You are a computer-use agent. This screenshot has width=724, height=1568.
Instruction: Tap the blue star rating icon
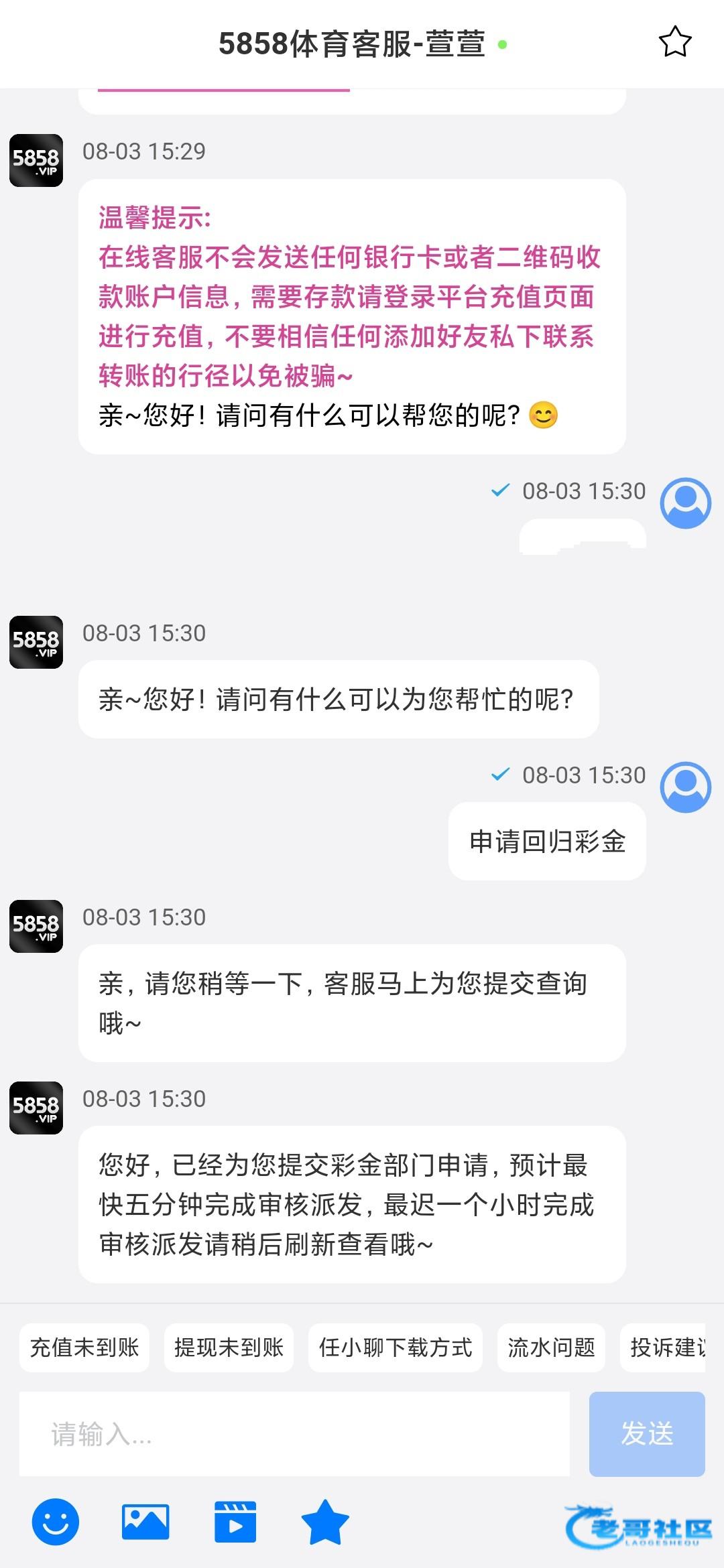click(x=325, y=1522)
